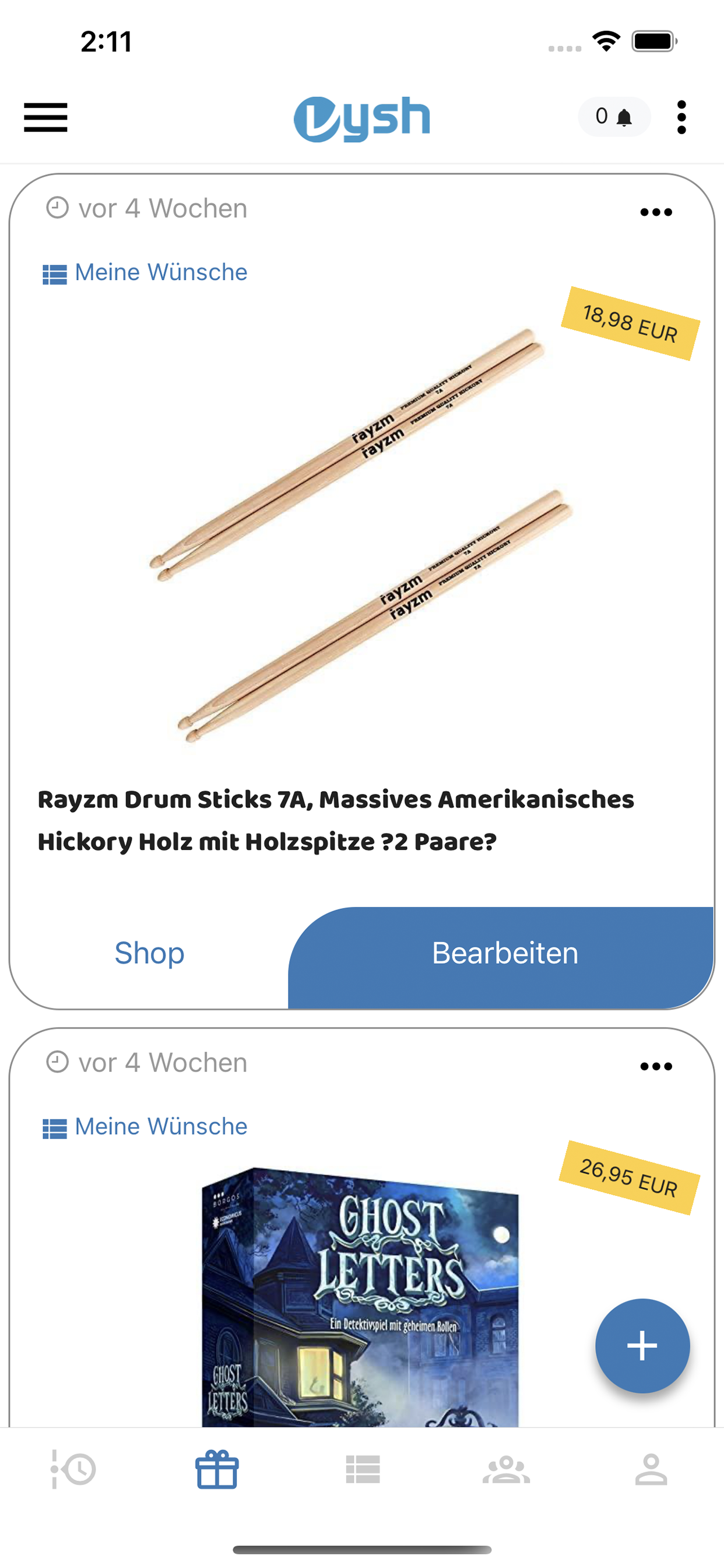Screen dimensions: 724x1568
Task: View the Ghost Letters product card
Action: [x=360, y=1297]
